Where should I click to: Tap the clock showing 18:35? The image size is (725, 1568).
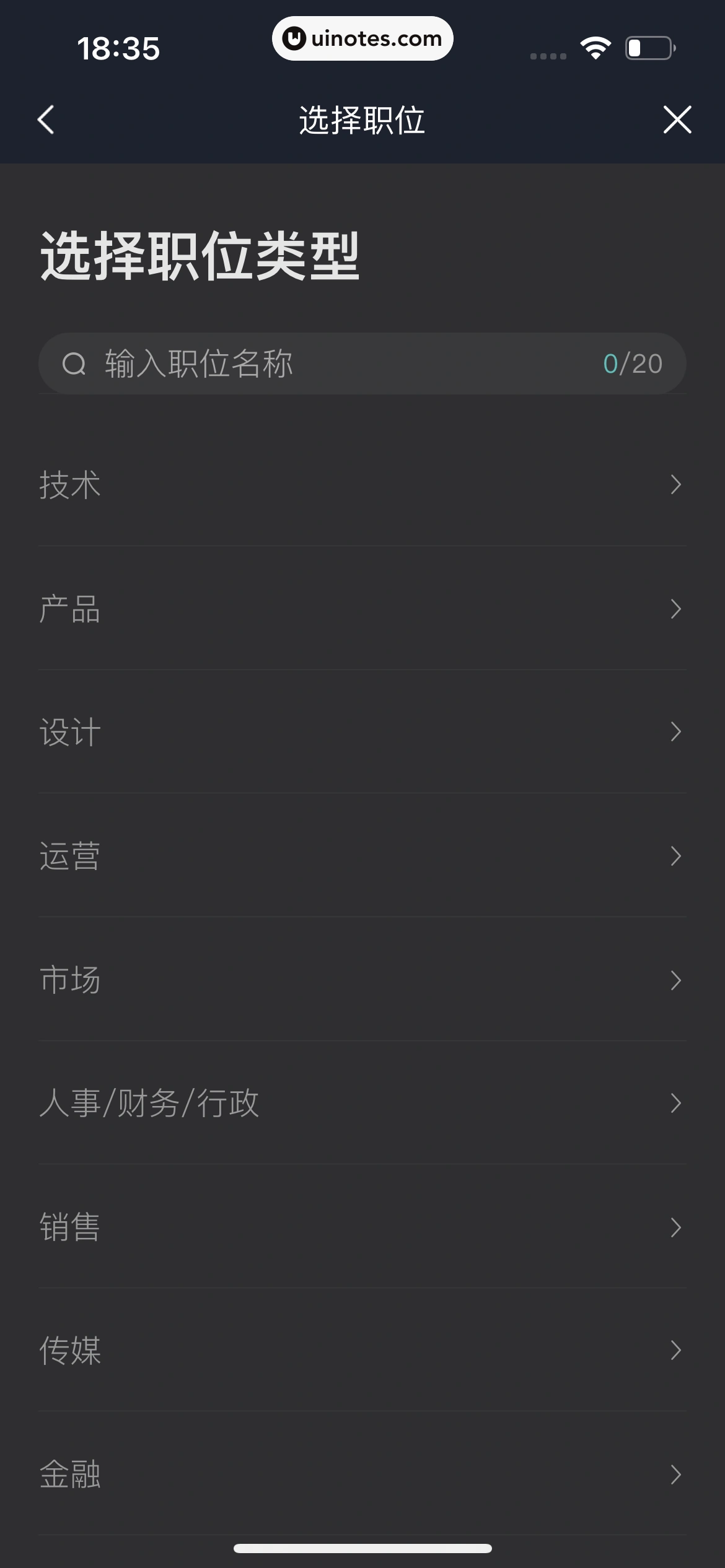(x=118, y=48)
